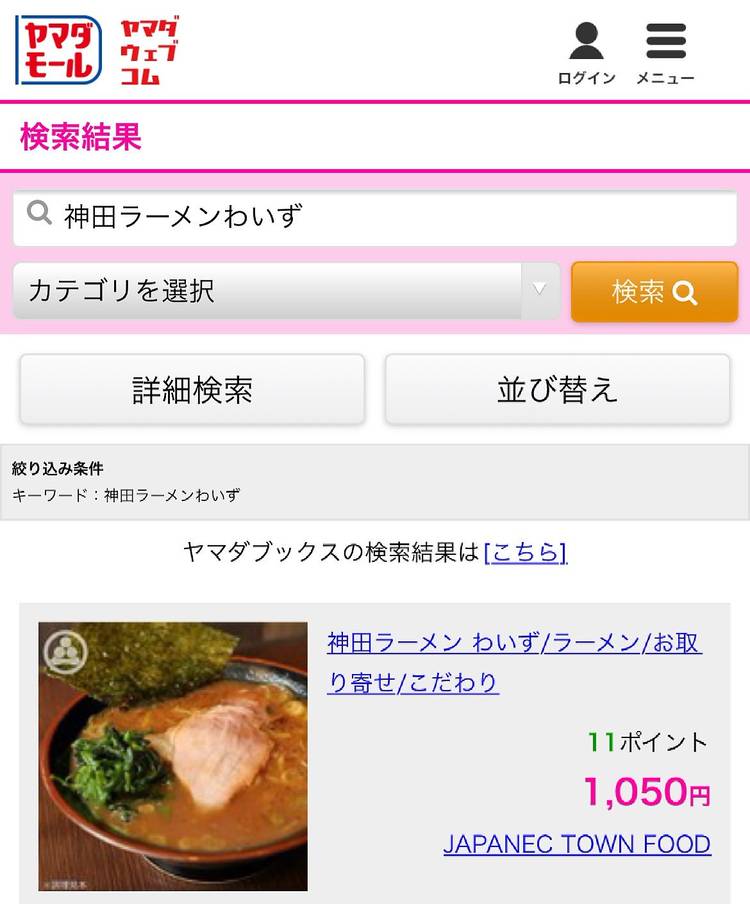
Task: Tap the orange 検索 button
Action: tap(654, 292)
